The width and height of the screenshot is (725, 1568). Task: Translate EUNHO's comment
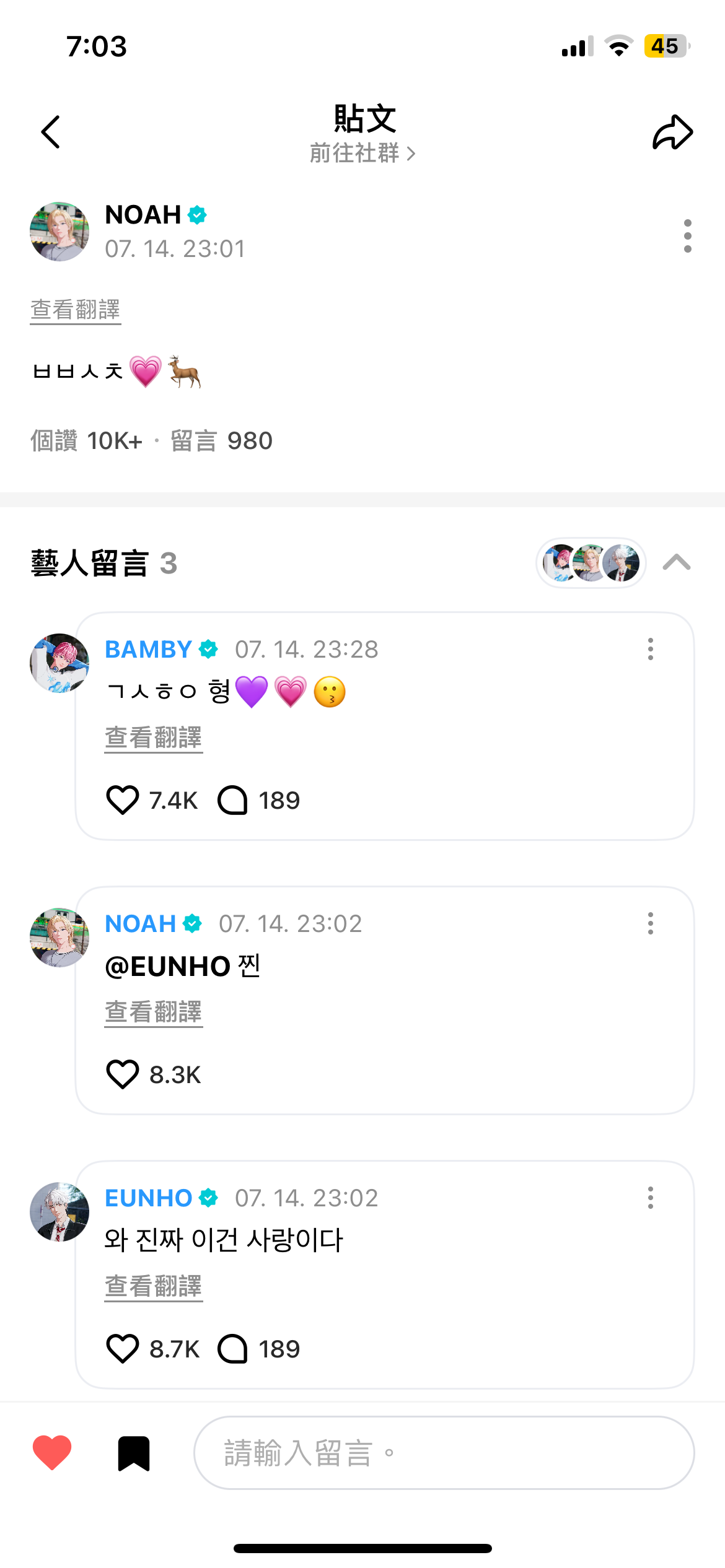click(153, 1286)
